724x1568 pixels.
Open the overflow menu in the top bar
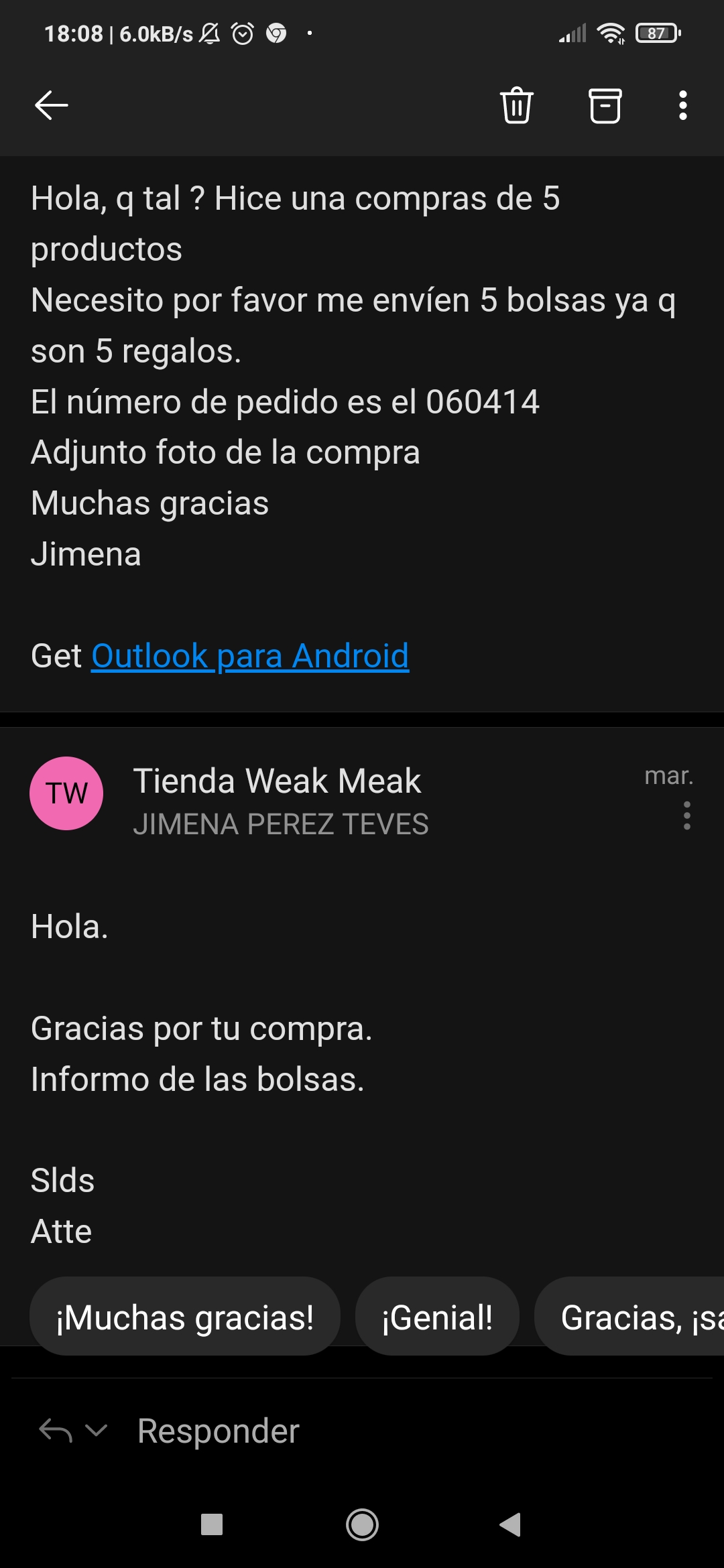tap(682, 105)
